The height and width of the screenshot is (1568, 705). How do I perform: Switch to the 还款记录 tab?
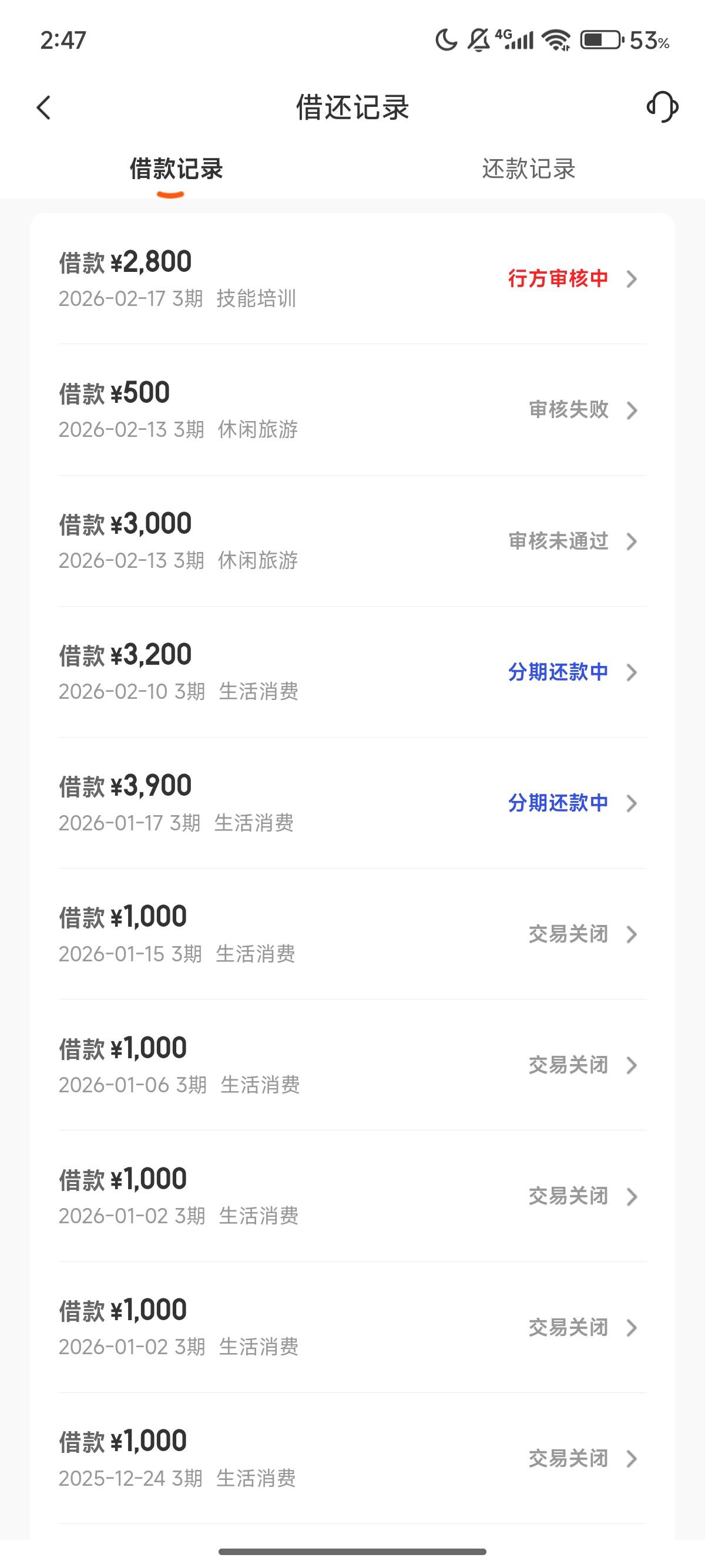528,169
